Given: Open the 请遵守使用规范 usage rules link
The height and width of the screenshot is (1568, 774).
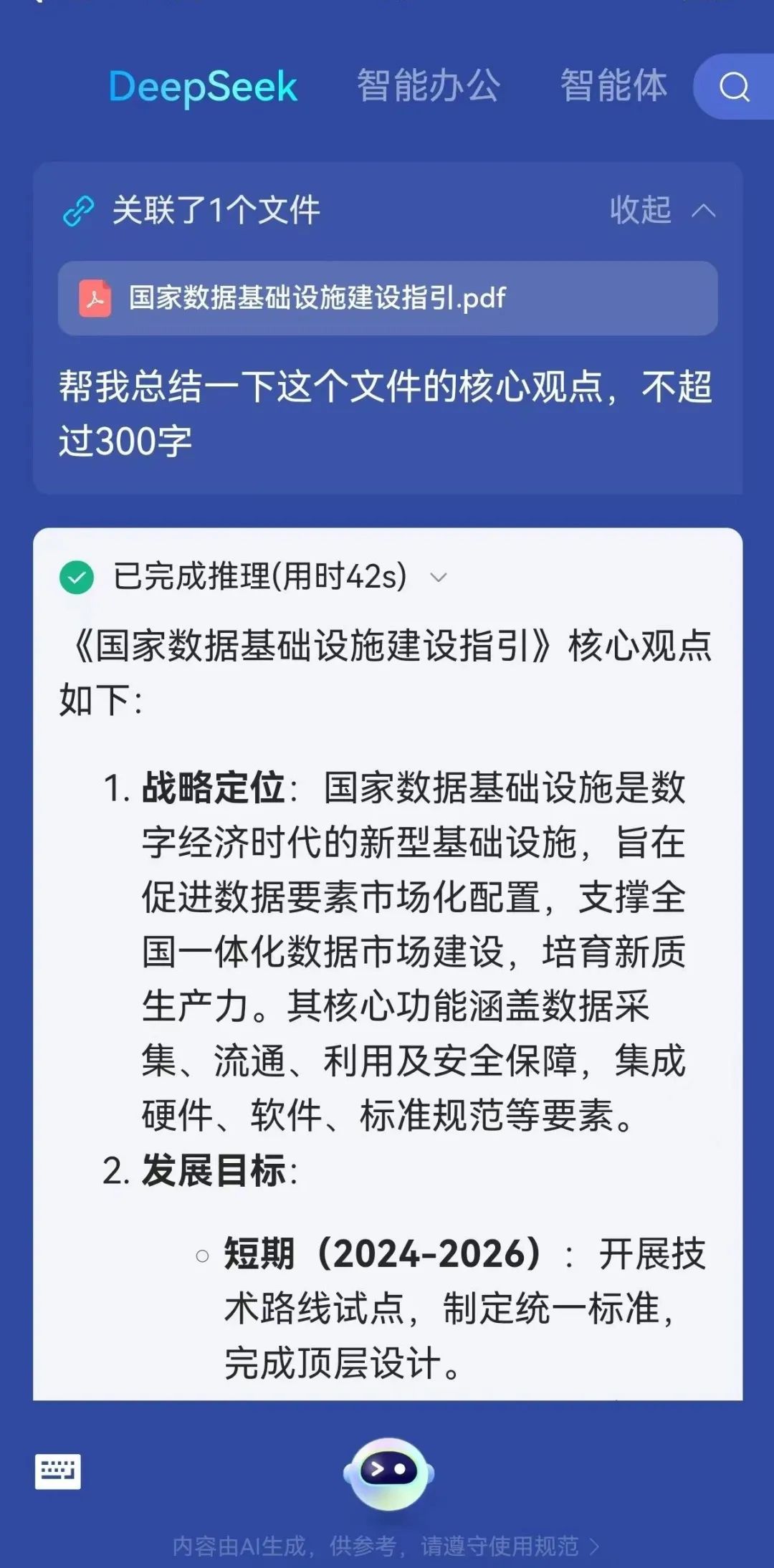Looking at the screenshot, I should (509, 1546).
